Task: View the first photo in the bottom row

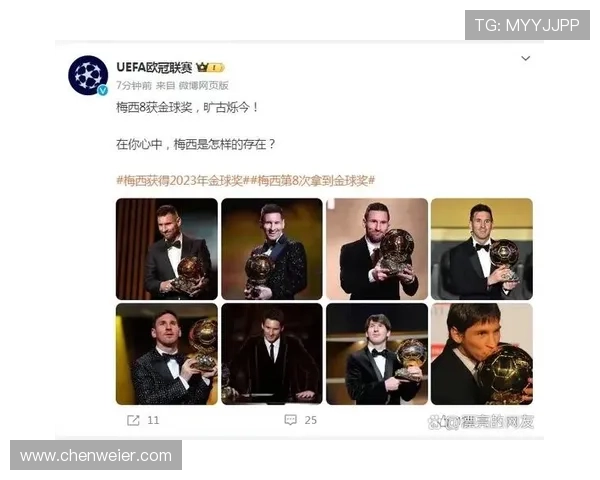Action: 166,354
